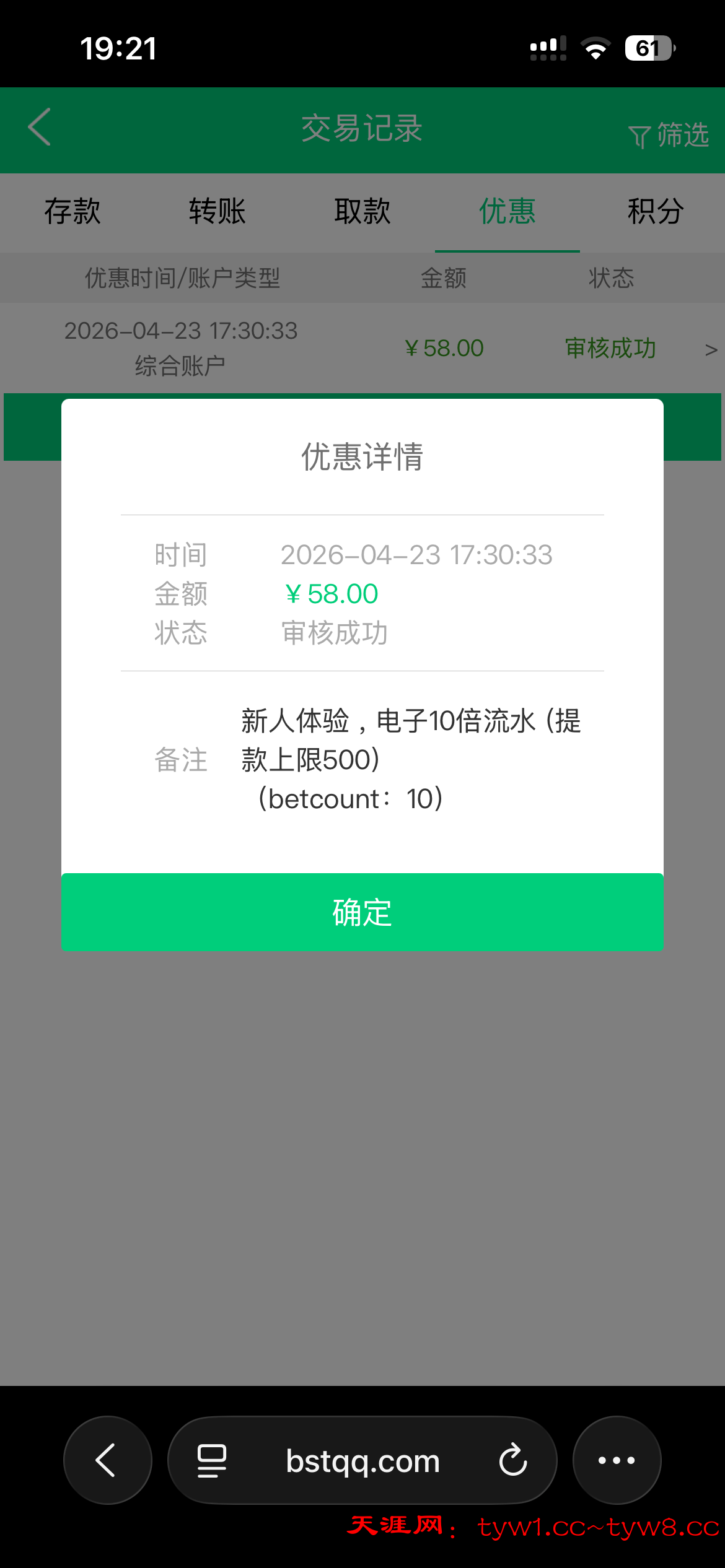Open the 筛选 filter

[x=669, y=135]
